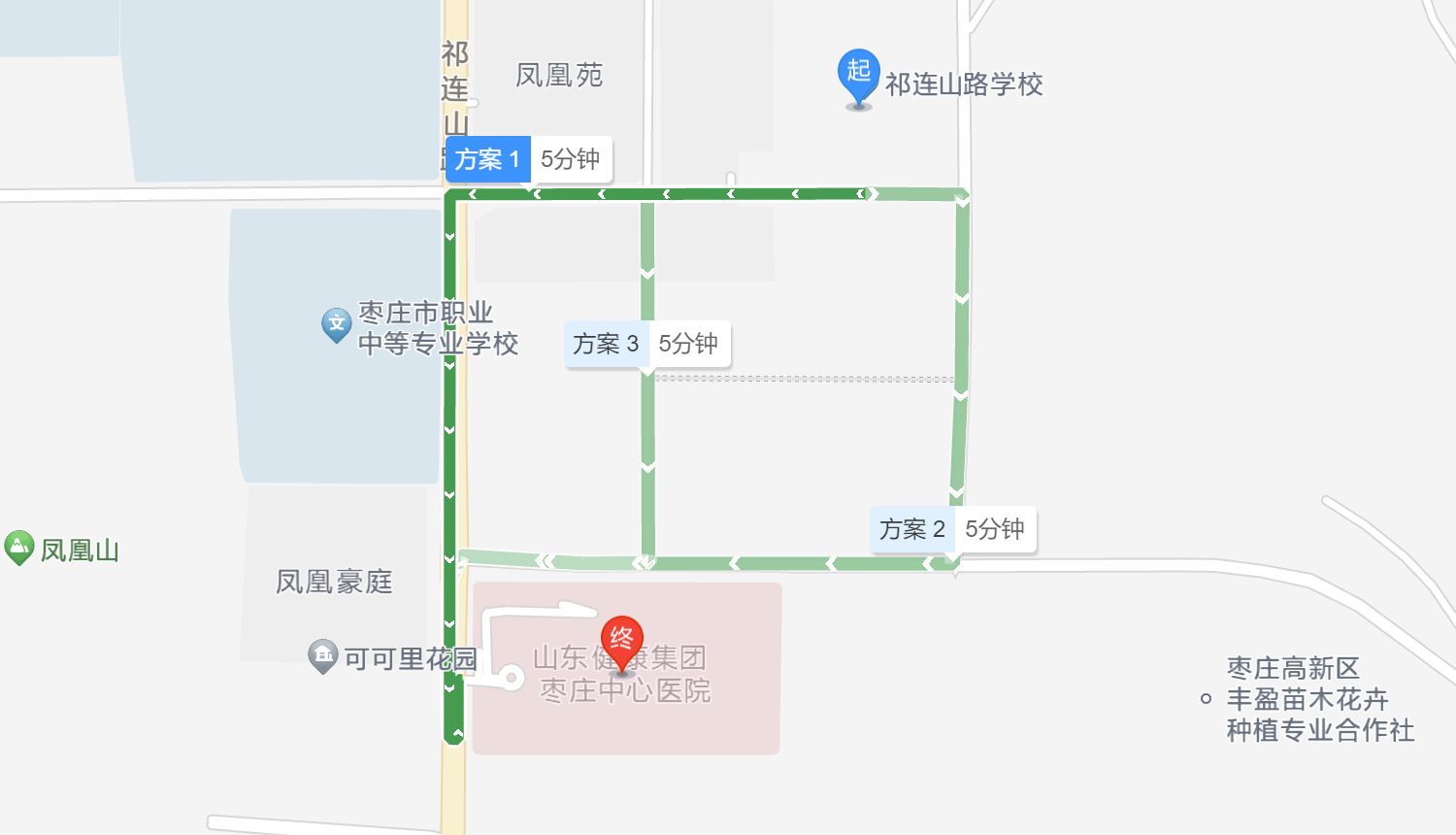Open the 枣庄市职业中等专业学校 map marker
The image size is (1456, 835).
(x=336, y=324)
